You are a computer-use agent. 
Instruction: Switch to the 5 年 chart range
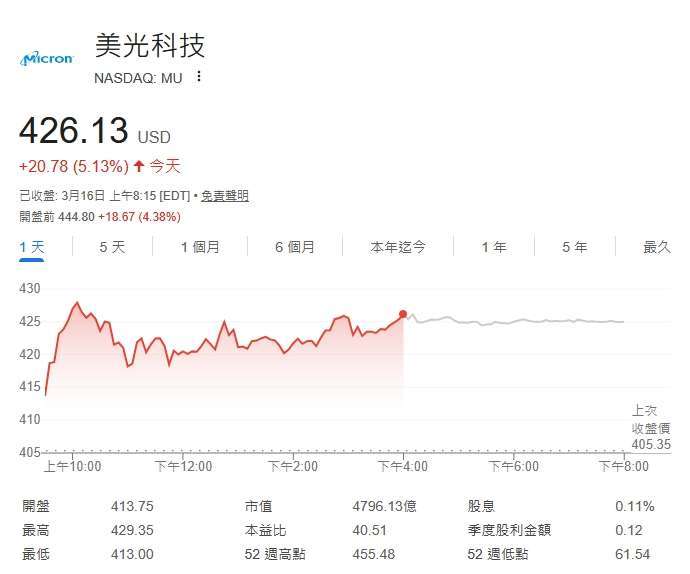574,247
